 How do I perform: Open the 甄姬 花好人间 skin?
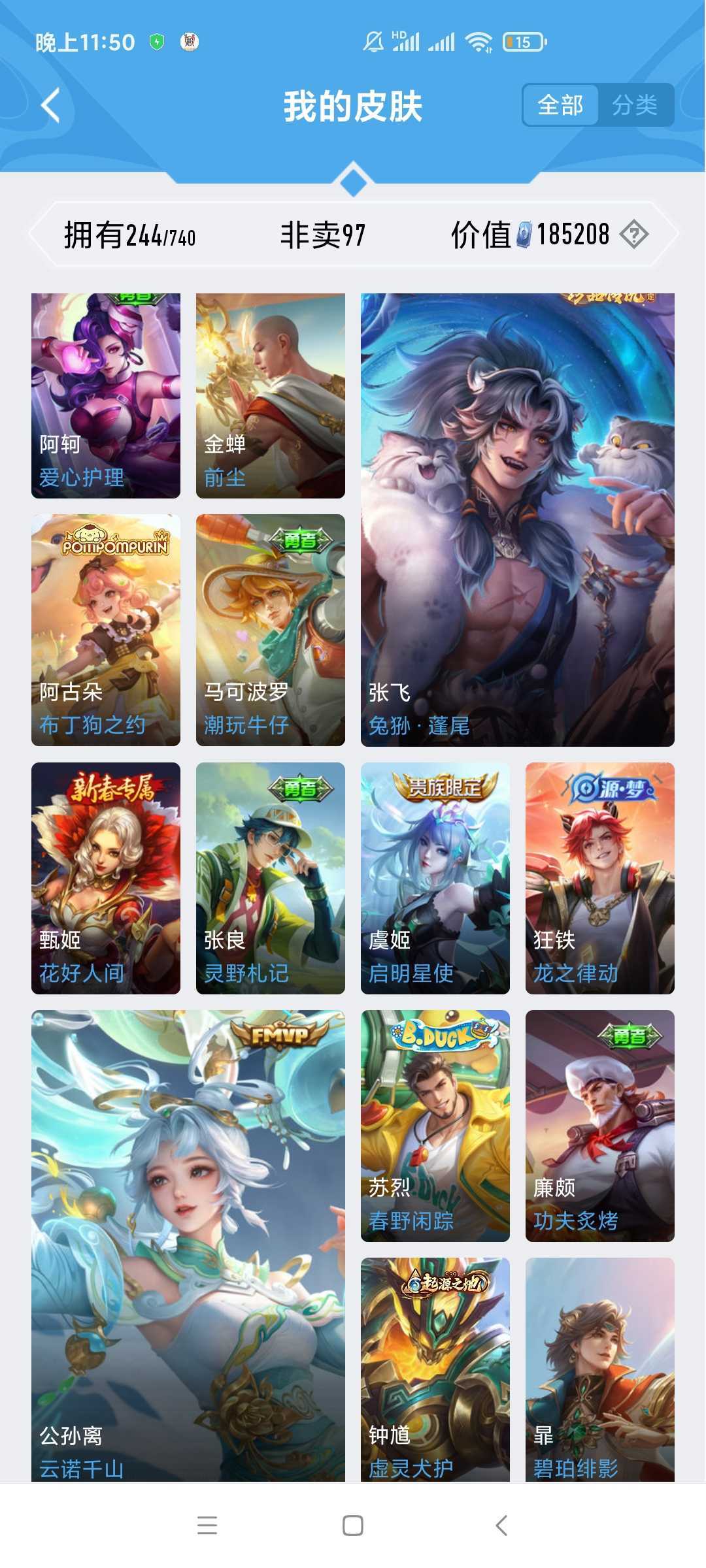pos(106,878)
